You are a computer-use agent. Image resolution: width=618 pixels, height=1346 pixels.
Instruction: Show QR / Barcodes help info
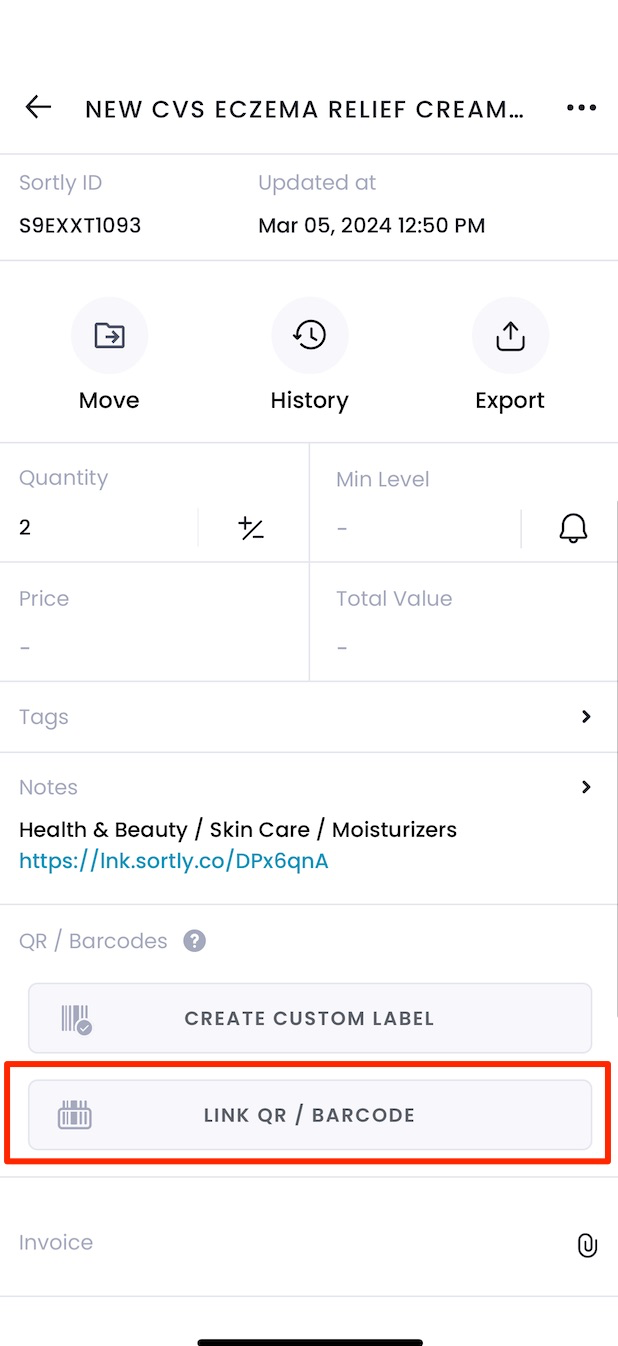[x=194, y=941]
